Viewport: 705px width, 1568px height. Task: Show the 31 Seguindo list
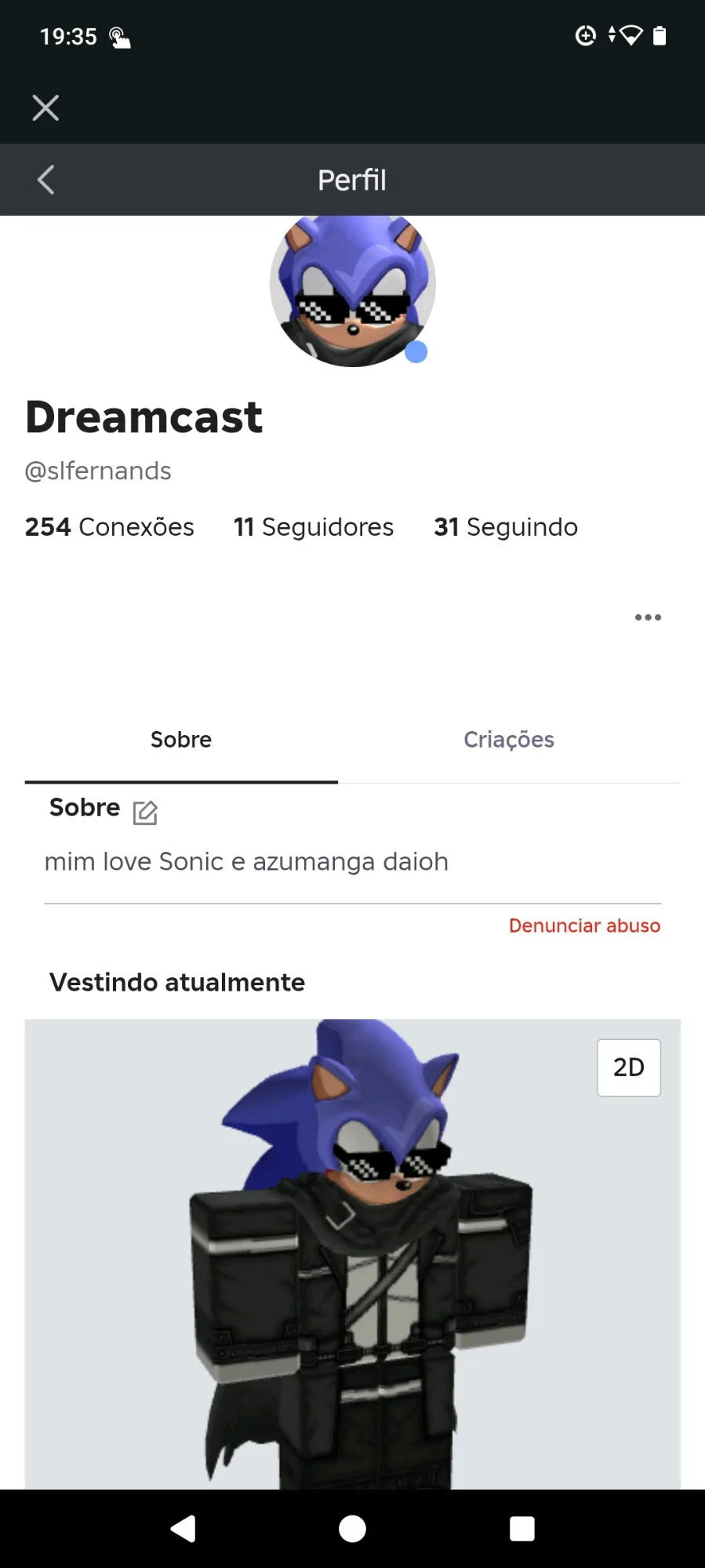pos(506,527)
